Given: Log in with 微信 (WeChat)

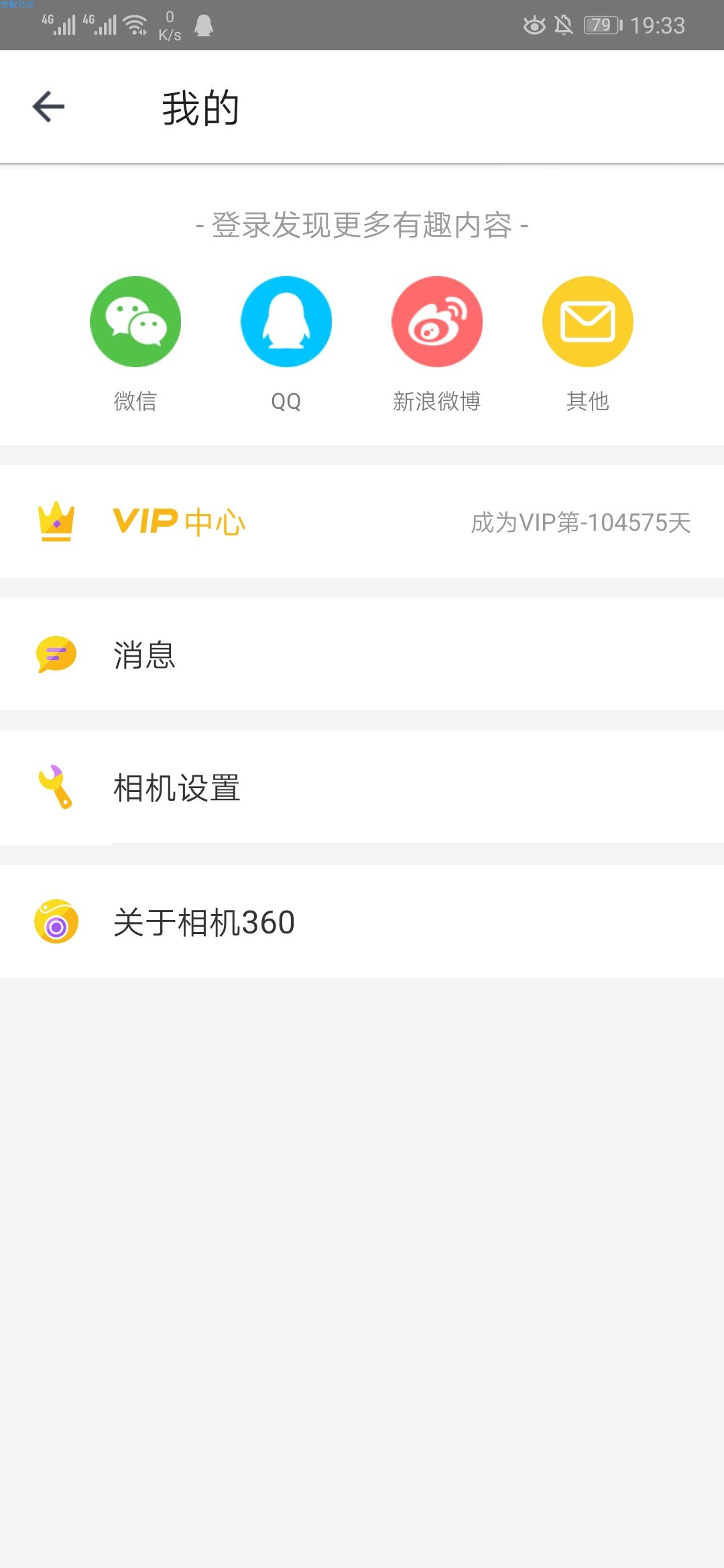Looking at the screenshot, I should (135, 322).
